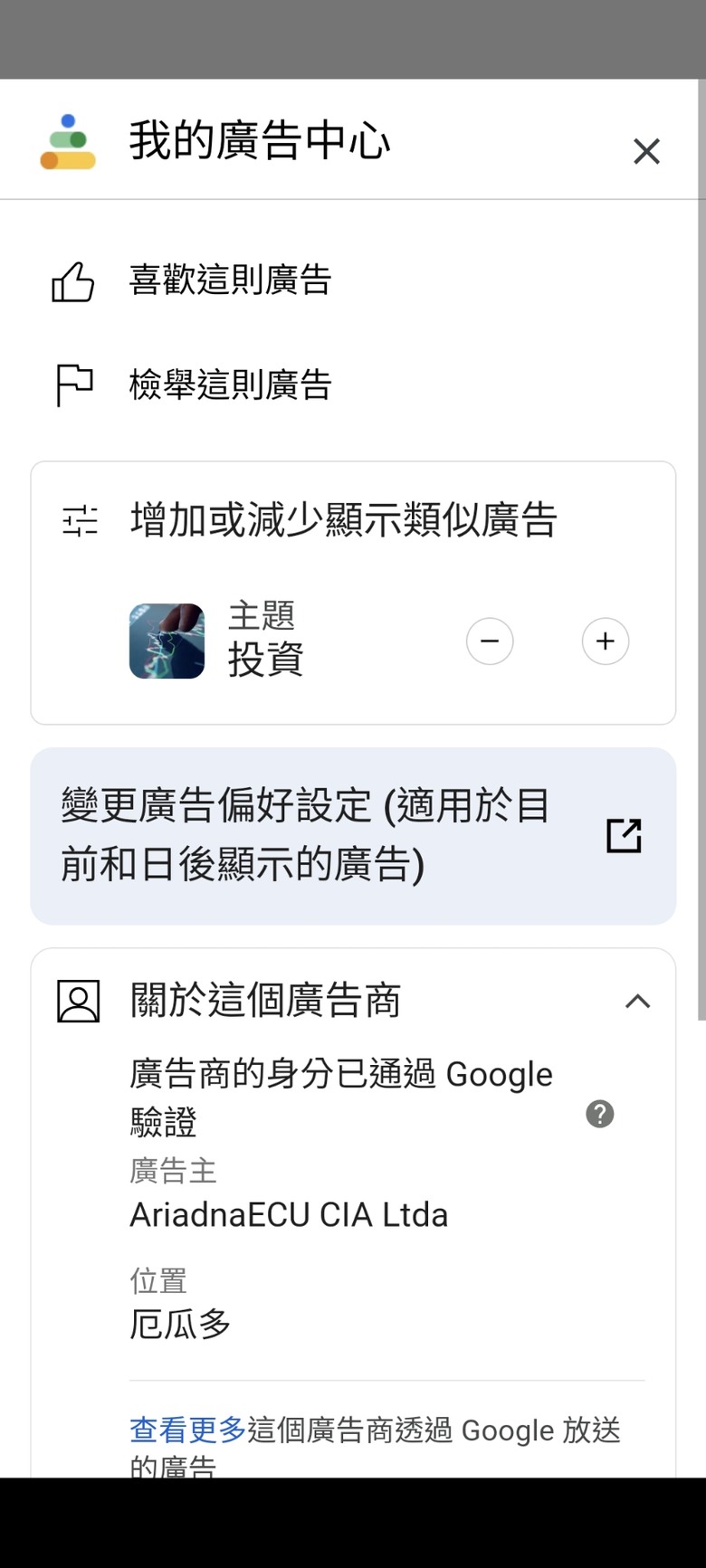Click the advertiser profile icon

pyautogui.click(x=78, y=1002)
